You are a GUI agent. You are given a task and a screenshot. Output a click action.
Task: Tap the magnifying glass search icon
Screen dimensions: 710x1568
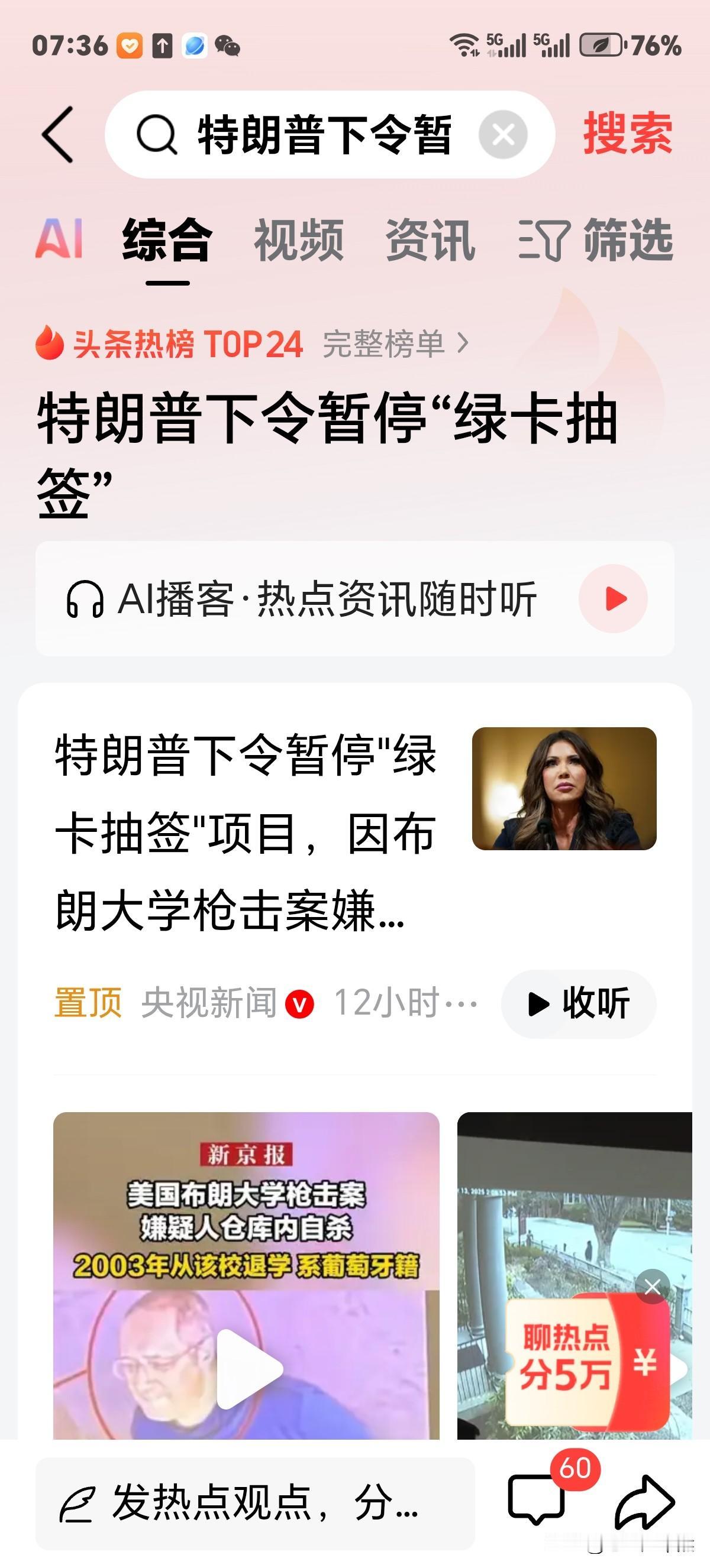coord(154,134)
